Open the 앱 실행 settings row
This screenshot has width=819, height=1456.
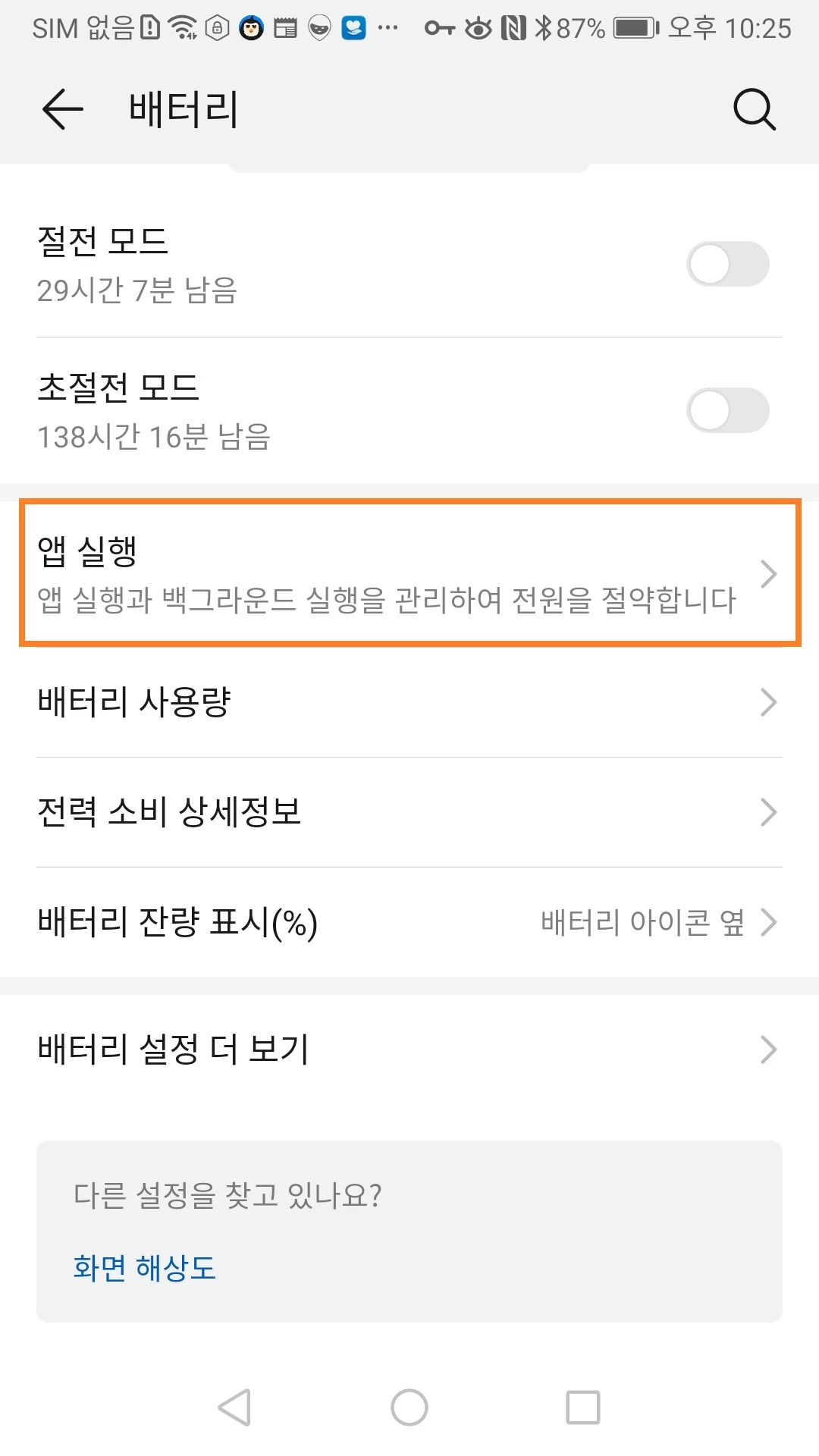coord(409,573)
